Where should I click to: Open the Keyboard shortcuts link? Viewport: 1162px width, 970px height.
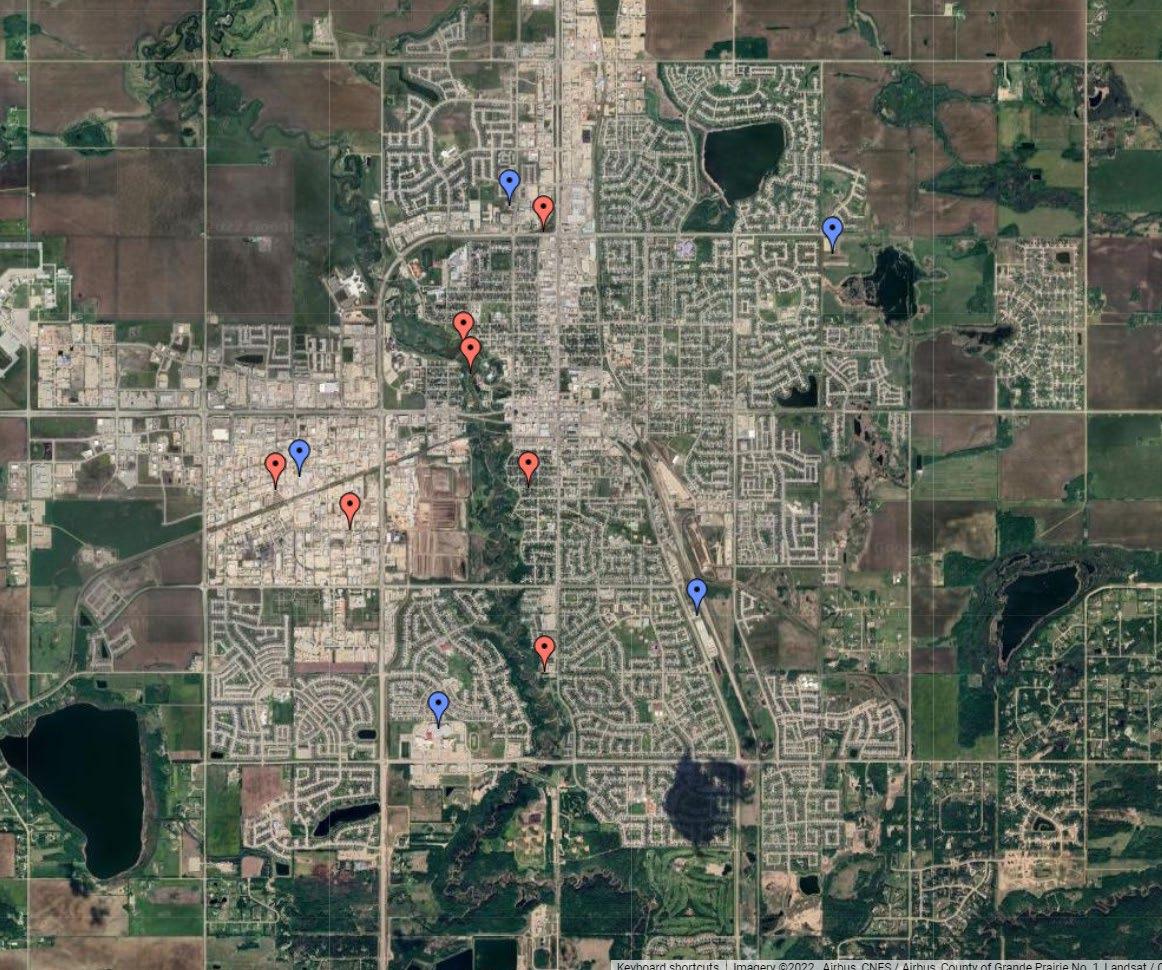[x=667, y=966]
